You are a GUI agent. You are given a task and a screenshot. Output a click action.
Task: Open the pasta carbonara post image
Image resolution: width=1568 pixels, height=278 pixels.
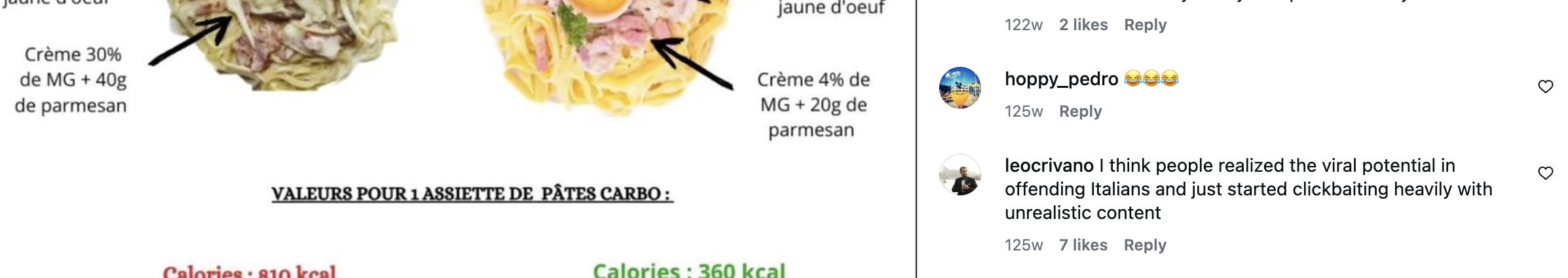pyautogui.click(x=457, y=139)
